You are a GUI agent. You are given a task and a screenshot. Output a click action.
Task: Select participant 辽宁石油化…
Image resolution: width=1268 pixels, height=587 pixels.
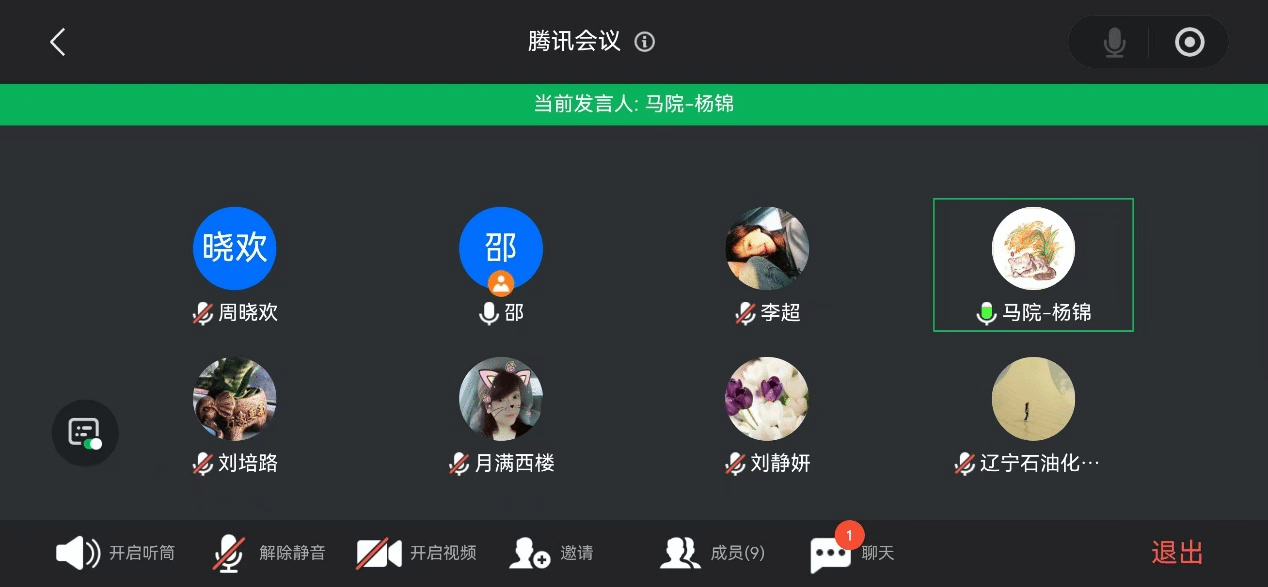tap(1033, 399)
